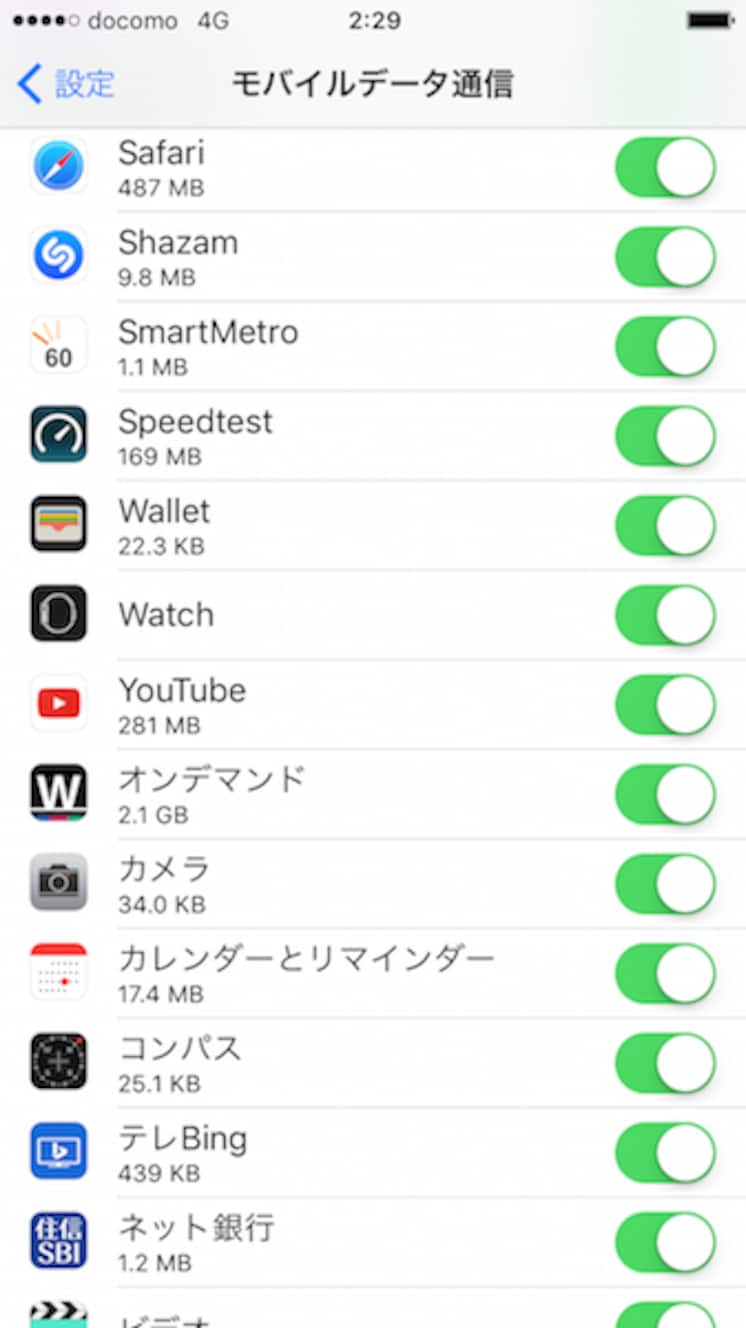746x1328 pixels.
Task: Toggle the Wallet data switch
Action: pos(665,526)
